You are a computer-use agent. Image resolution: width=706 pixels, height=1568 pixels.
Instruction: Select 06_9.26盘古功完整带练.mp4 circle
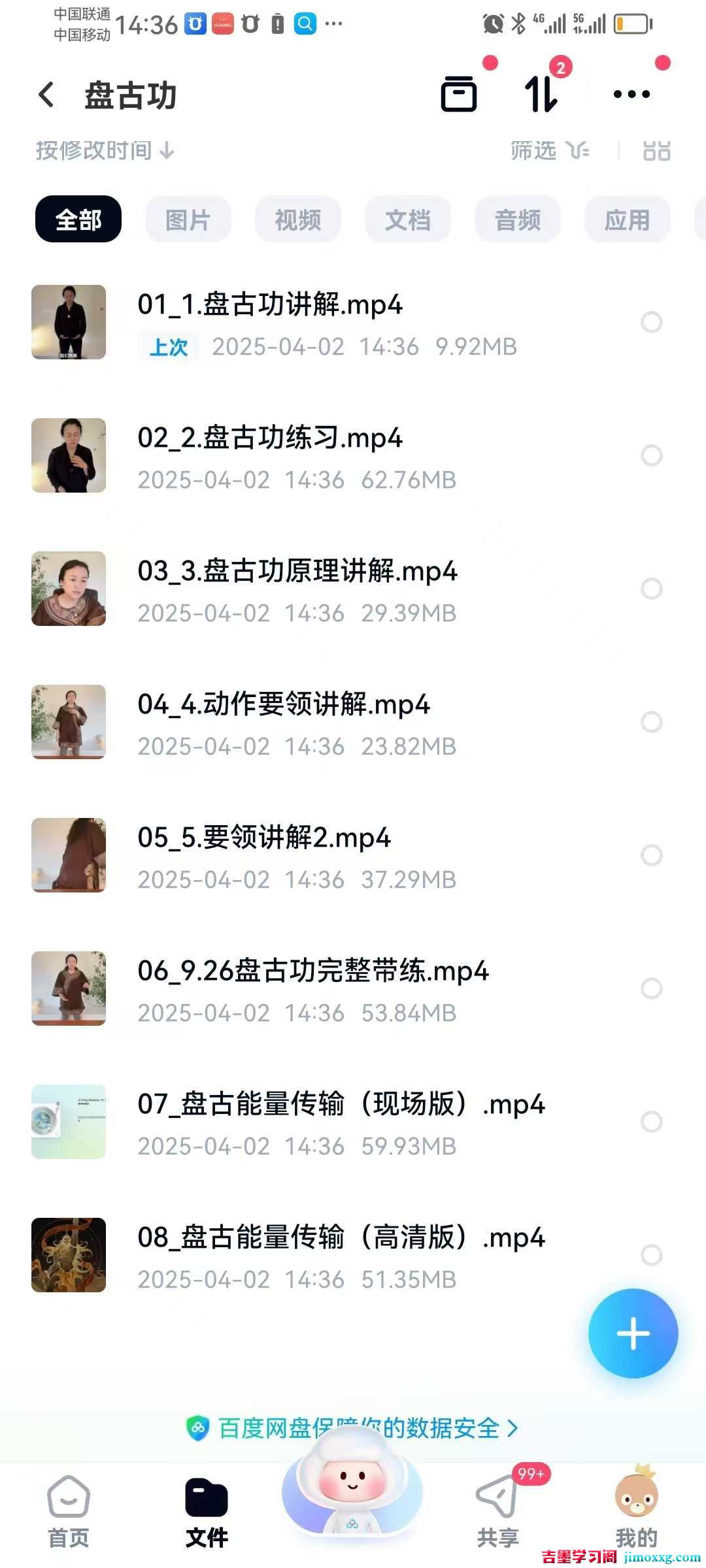click(x=651, y=988)
